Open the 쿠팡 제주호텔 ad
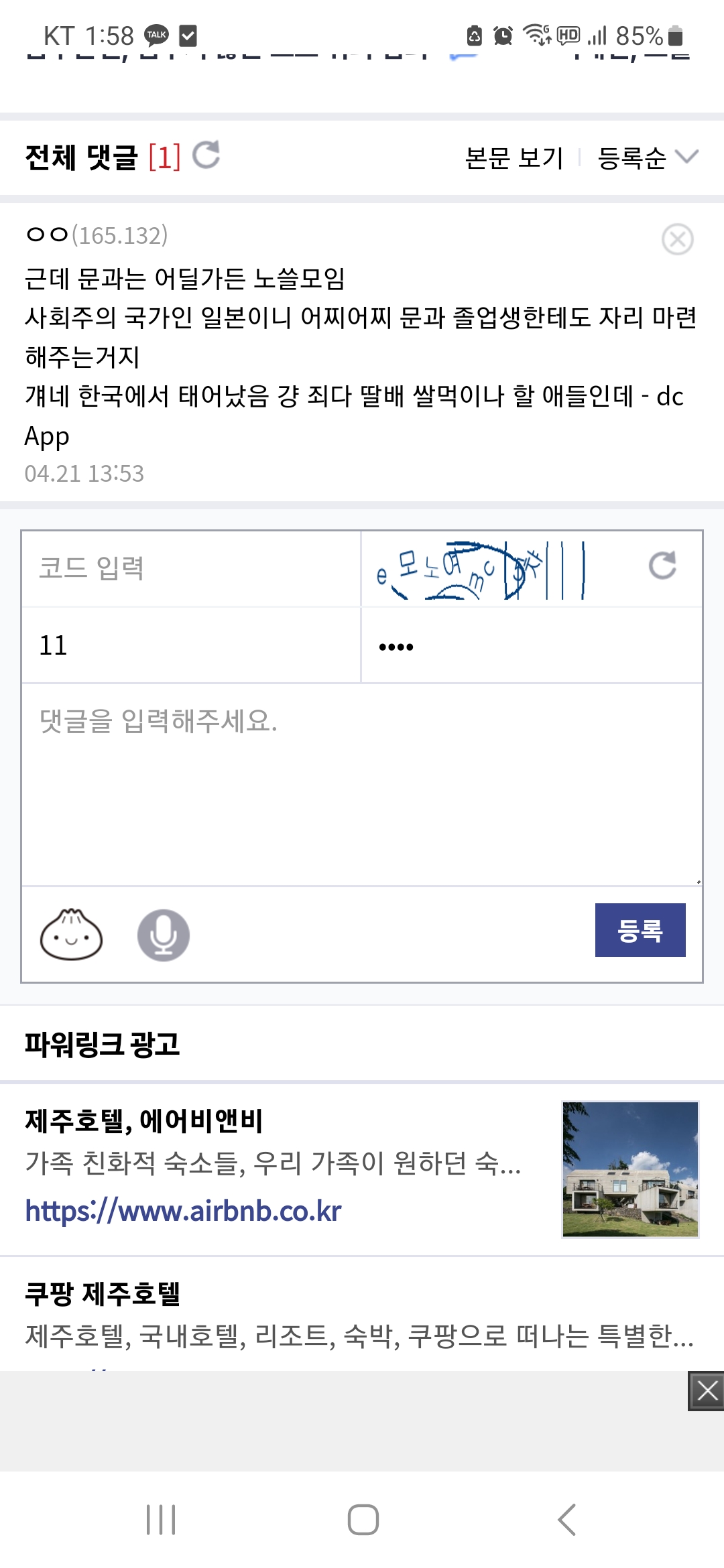This screenshot has height=1568, width=724. pos(103,1293)
